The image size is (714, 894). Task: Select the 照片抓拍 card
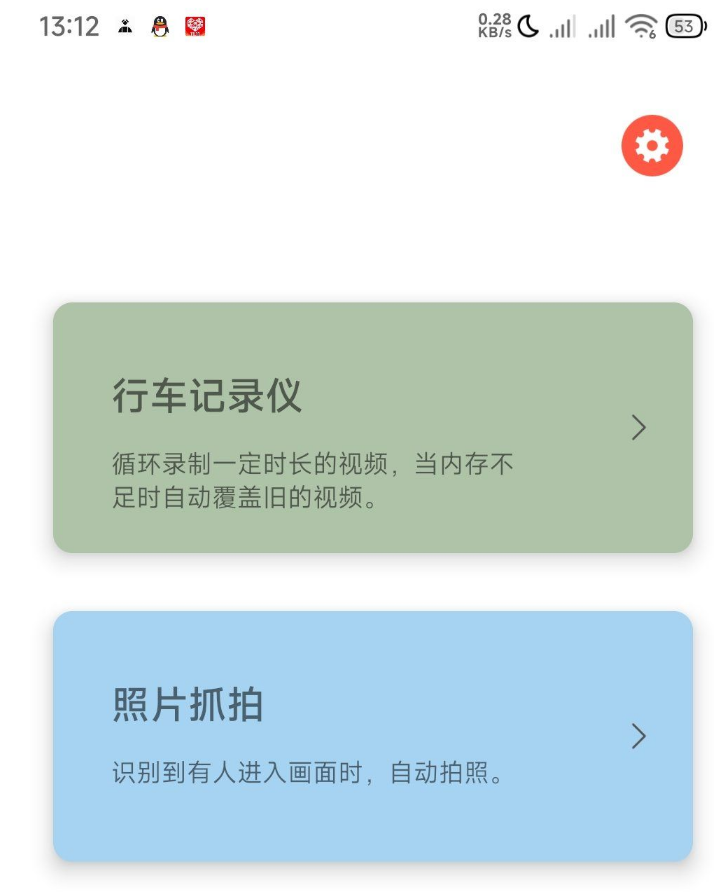[372, 736]
